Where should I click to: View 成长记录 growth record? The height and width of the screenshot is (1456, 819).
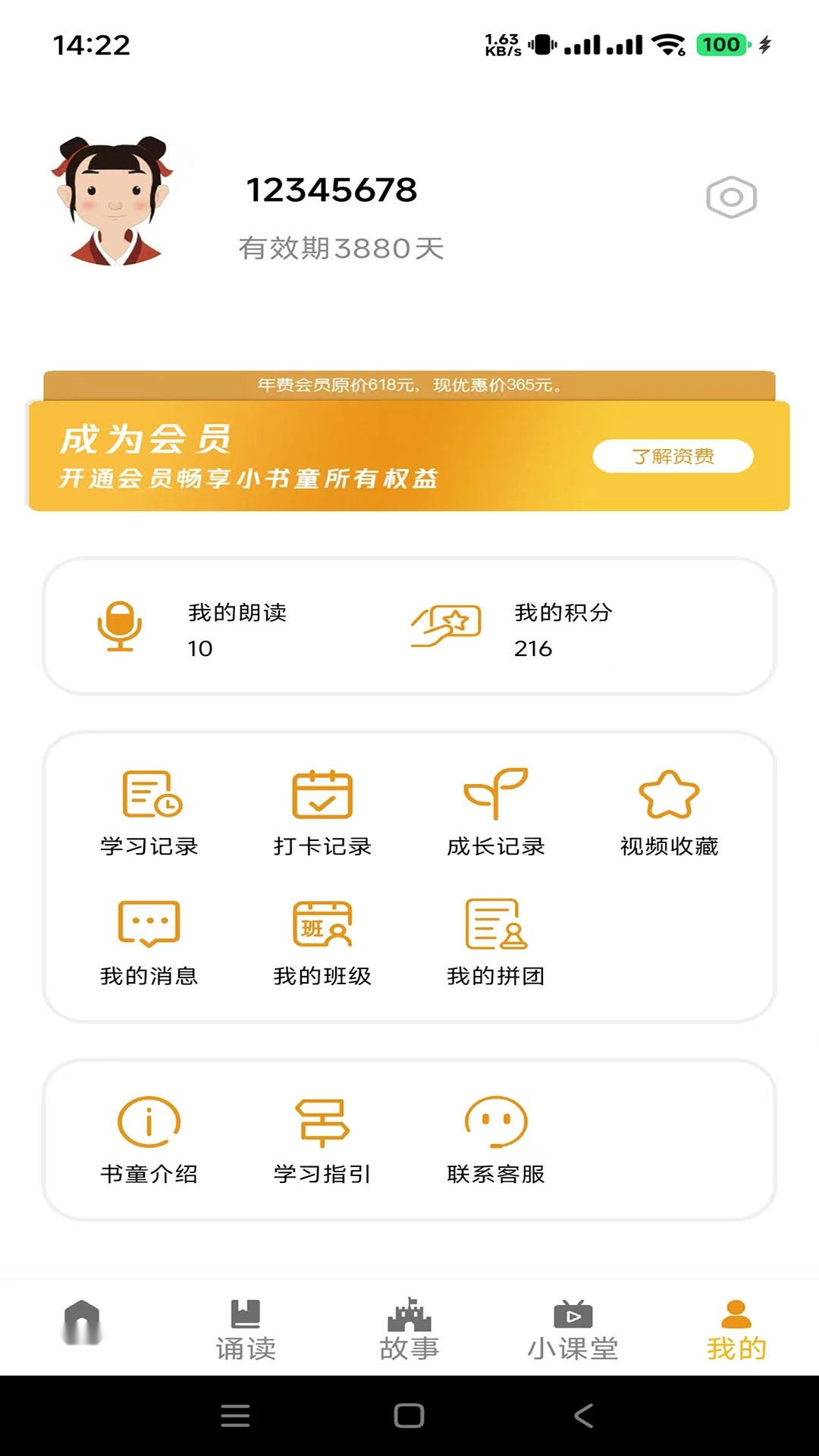[x=497, y=814]
